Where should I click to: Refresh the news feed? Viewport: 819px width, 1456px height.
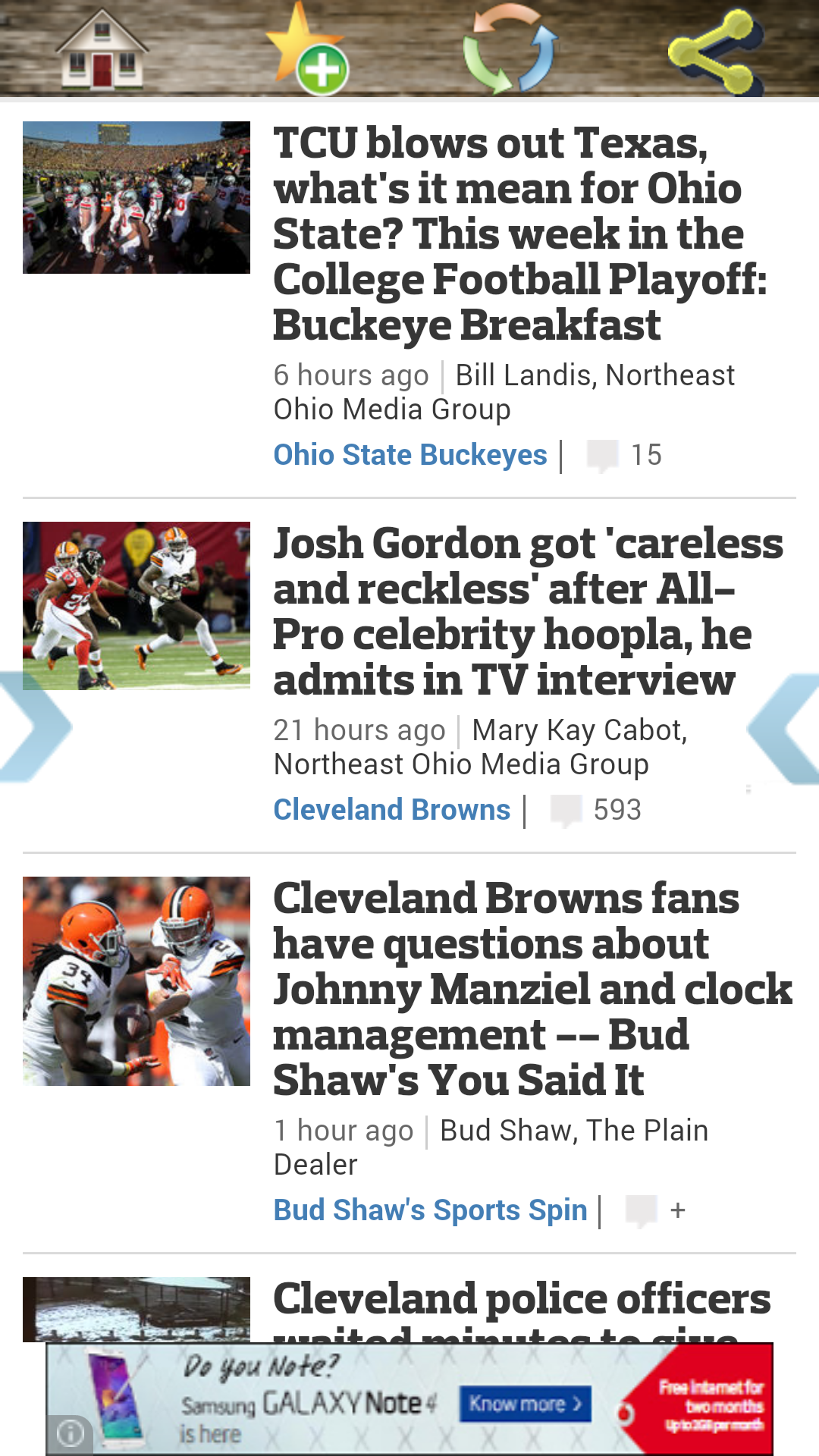pyautogui.click(x=510, y=50)
